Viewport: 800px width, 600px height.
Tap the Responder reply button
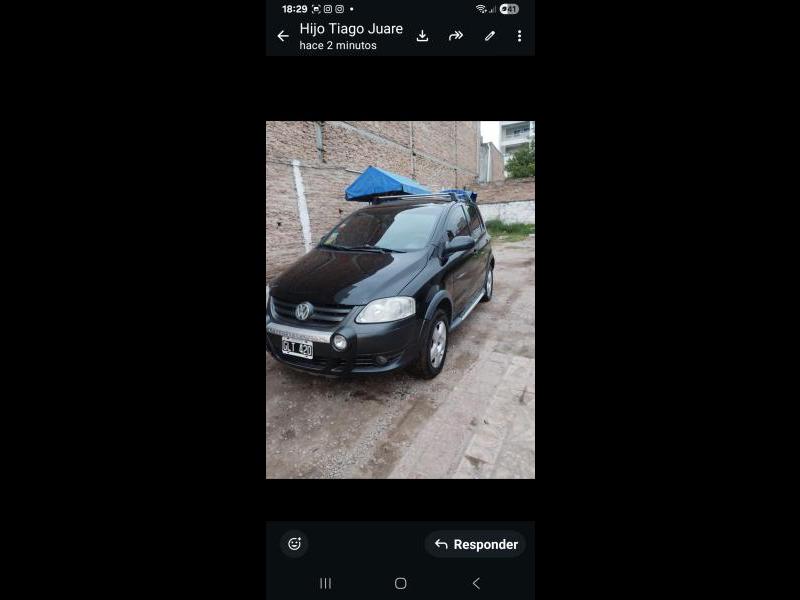476,544
